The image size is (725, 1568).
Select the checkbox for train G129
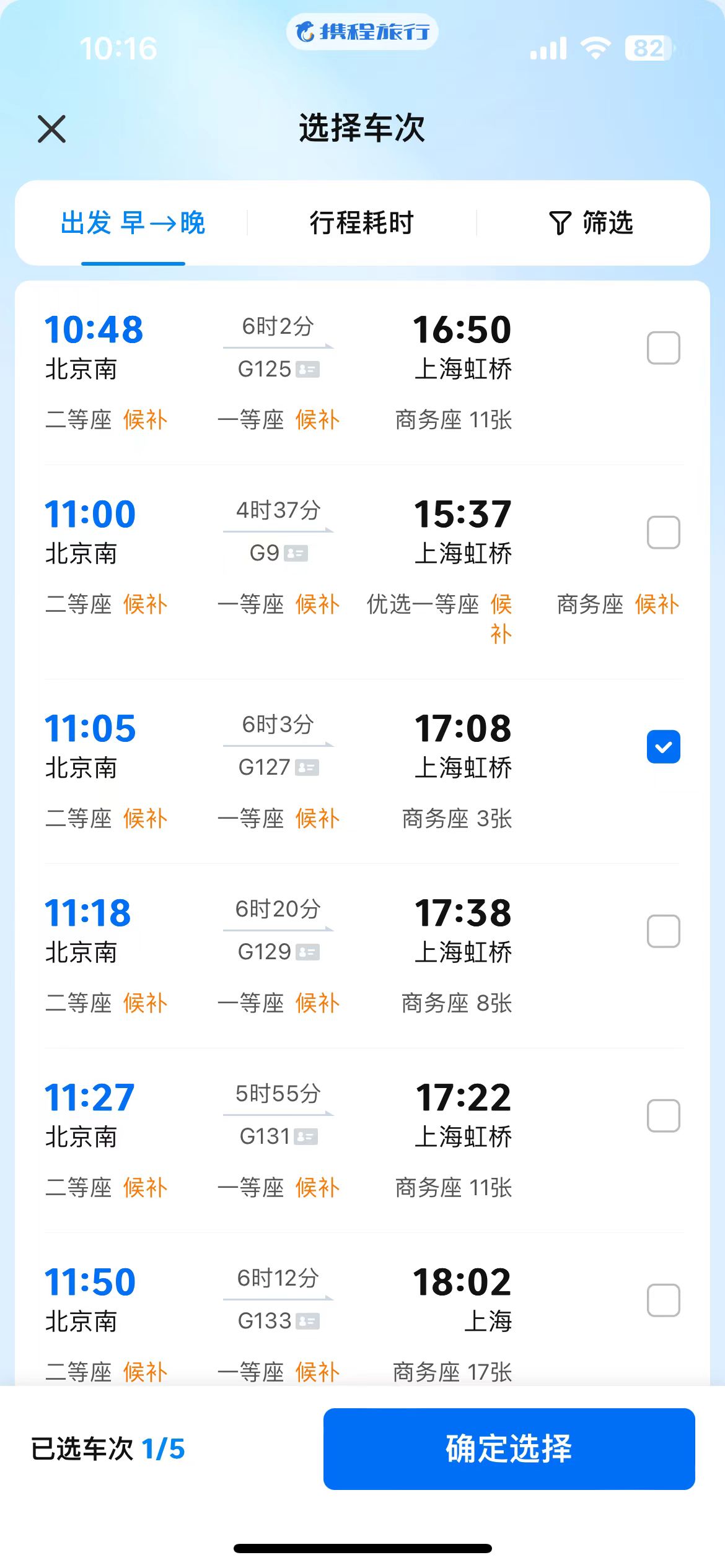pos(664,931)
